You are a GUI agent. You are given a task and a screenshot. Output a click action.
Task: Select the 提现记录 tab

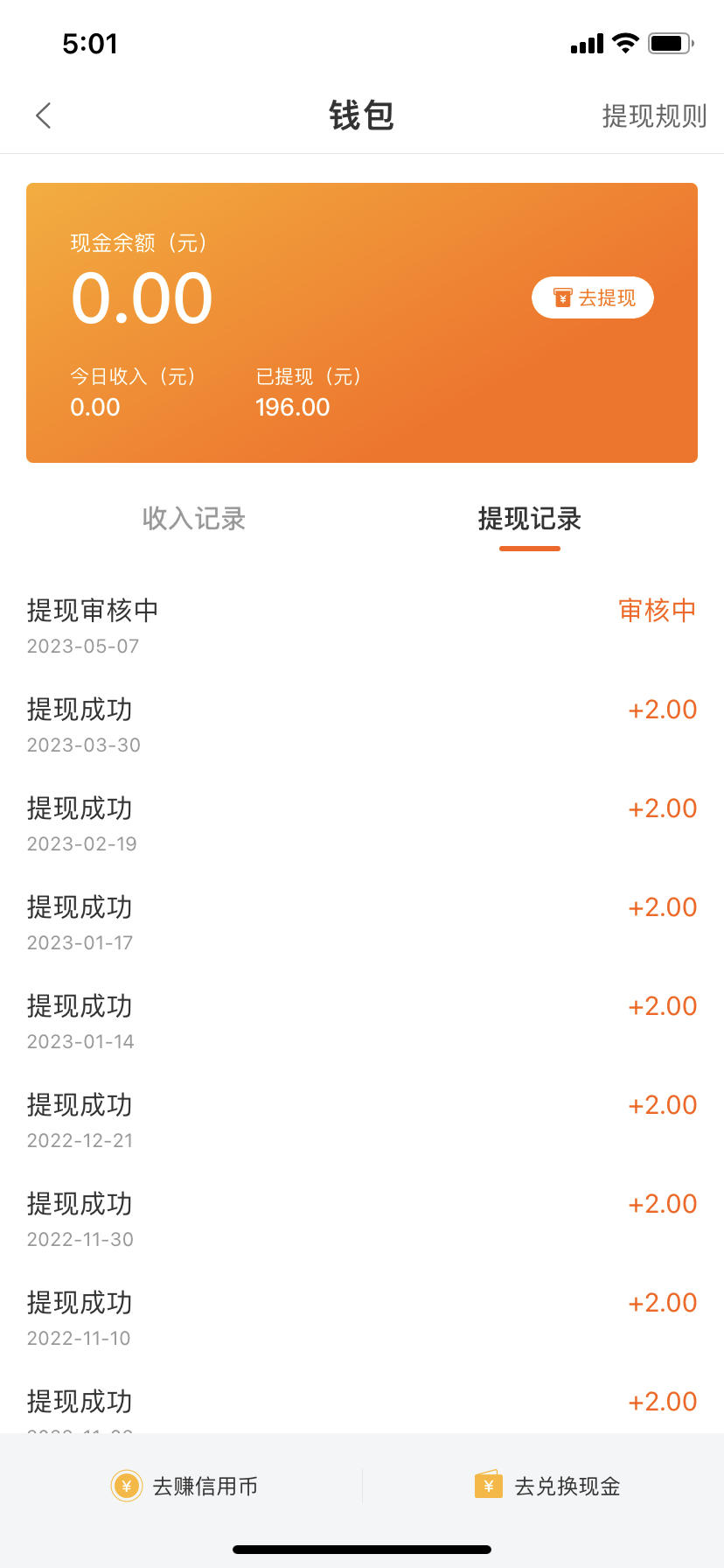tap(530, 518)
